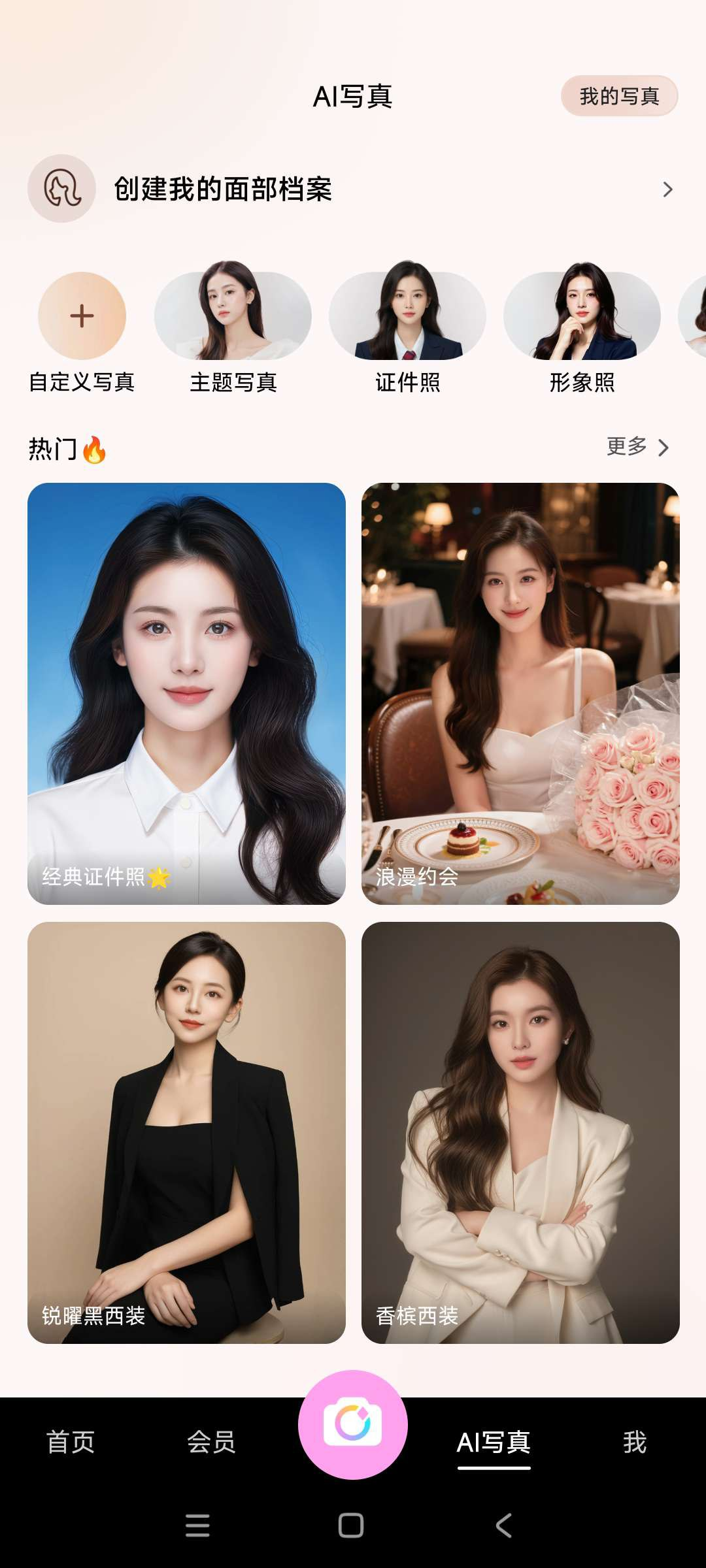This screenshot has width=706, height=1568.
Task: Open 我的写真 button
Action: (x=619, y=96)
